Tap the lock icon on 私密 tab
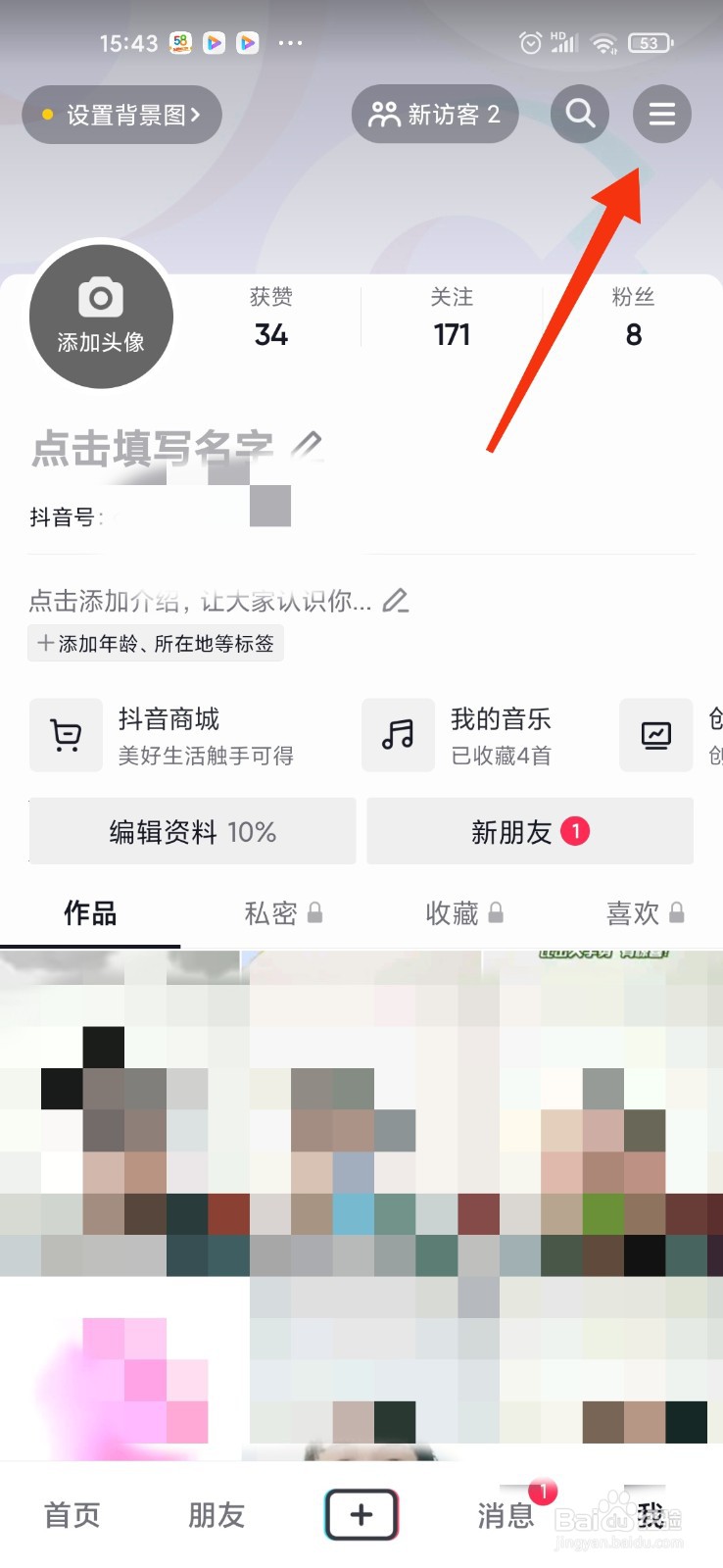 (313, 912)
